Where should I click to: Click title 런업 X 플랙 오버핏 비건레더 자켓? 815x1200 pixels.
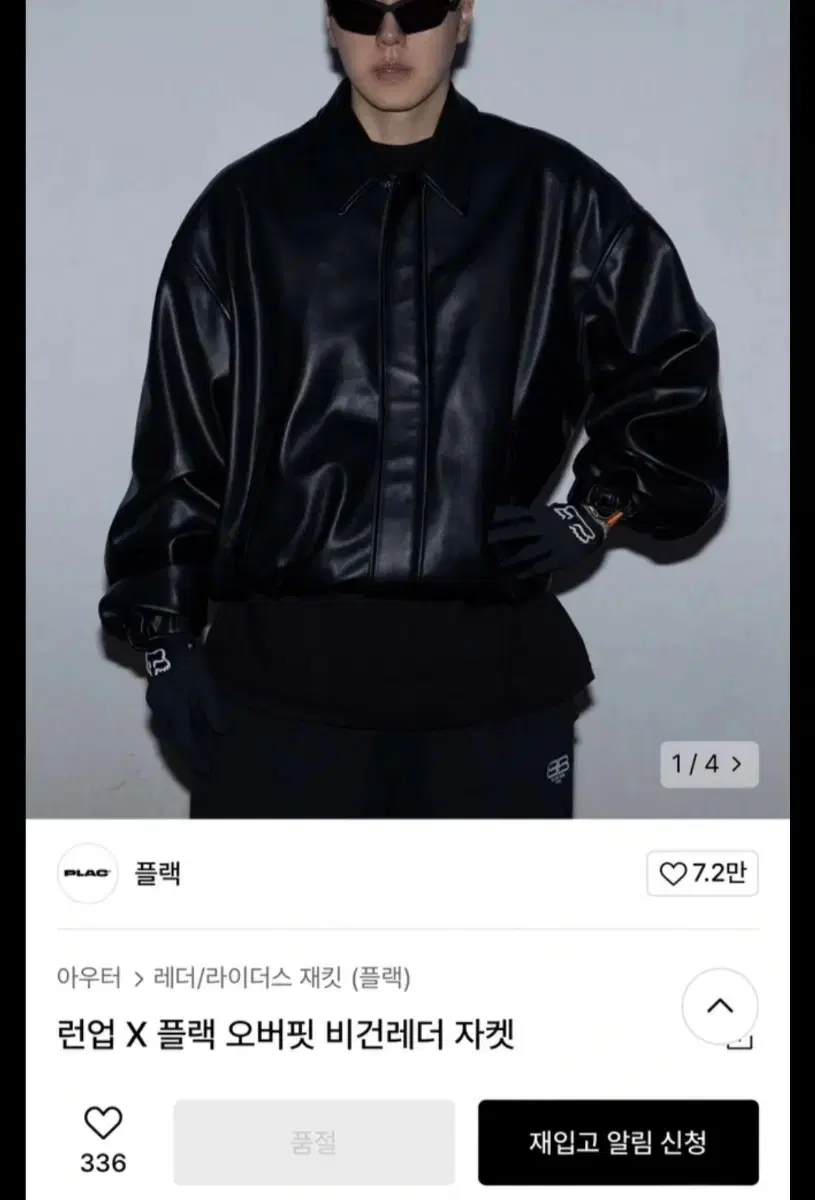coord(288,1037)
